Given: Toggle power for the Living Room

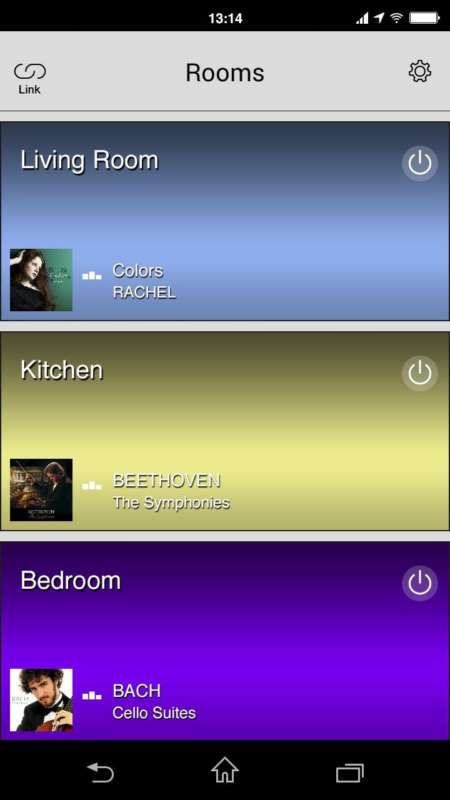Looking at the screenshot, I should (420, 163).
